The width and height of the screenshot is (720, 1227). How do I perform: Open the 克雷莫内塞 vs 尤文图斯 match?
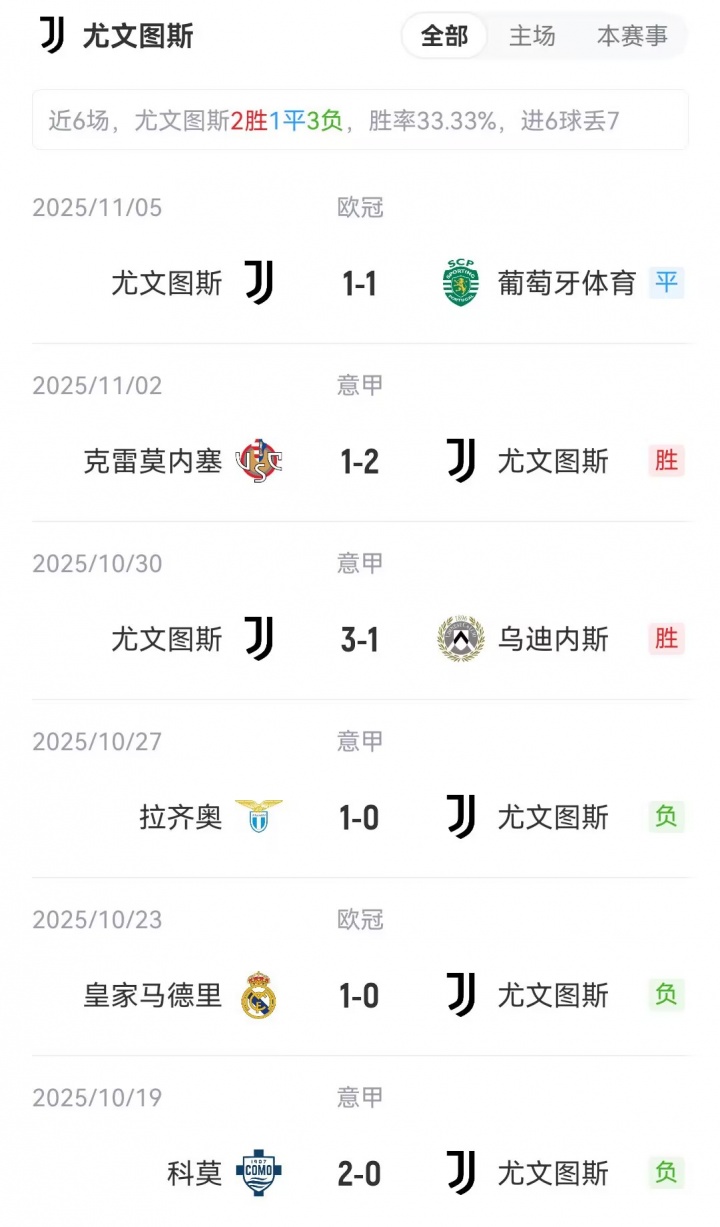click(x=360, y=462)
